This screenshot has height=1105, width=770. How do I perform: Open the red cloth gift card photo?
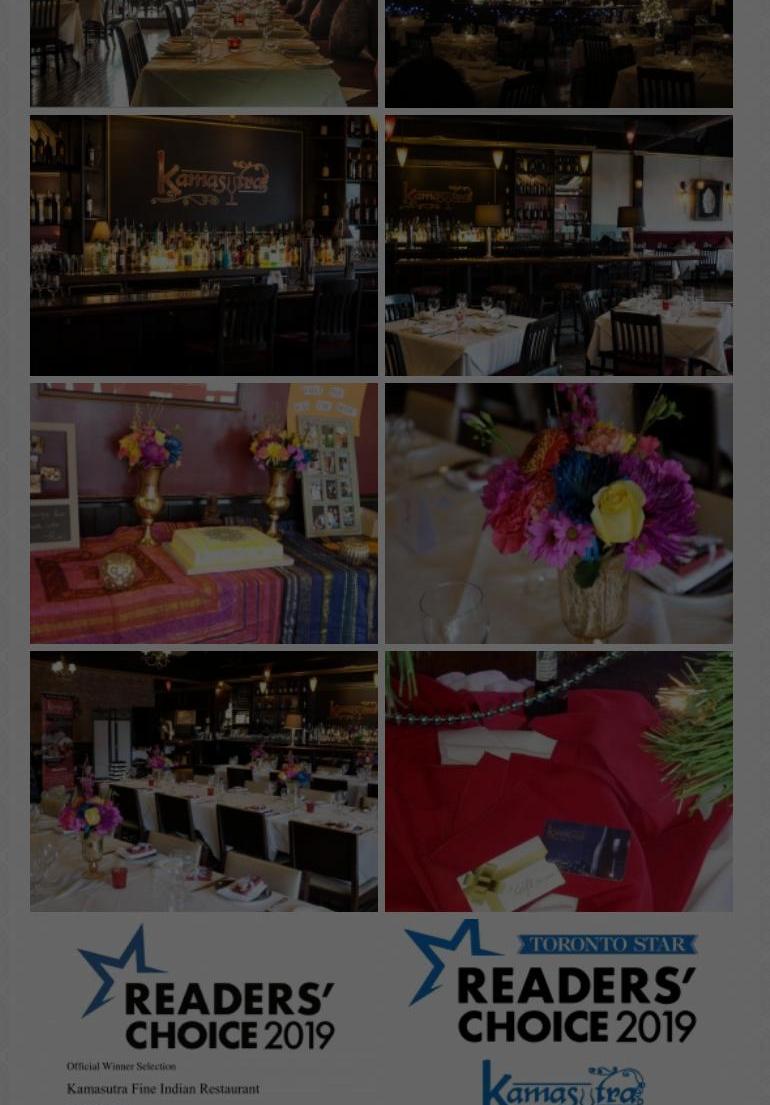[x=558, y=781]
